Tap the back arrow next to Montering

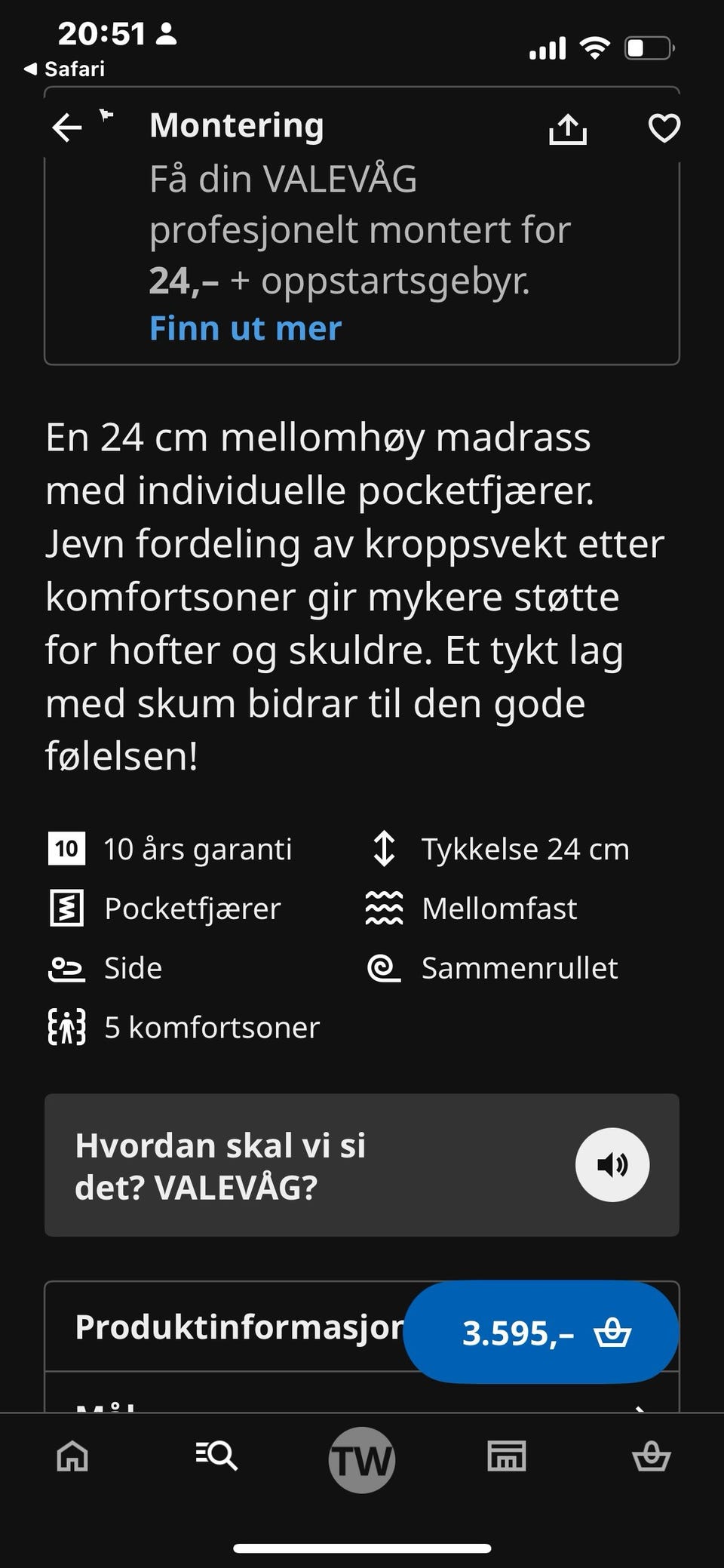(x=66, y=128)
